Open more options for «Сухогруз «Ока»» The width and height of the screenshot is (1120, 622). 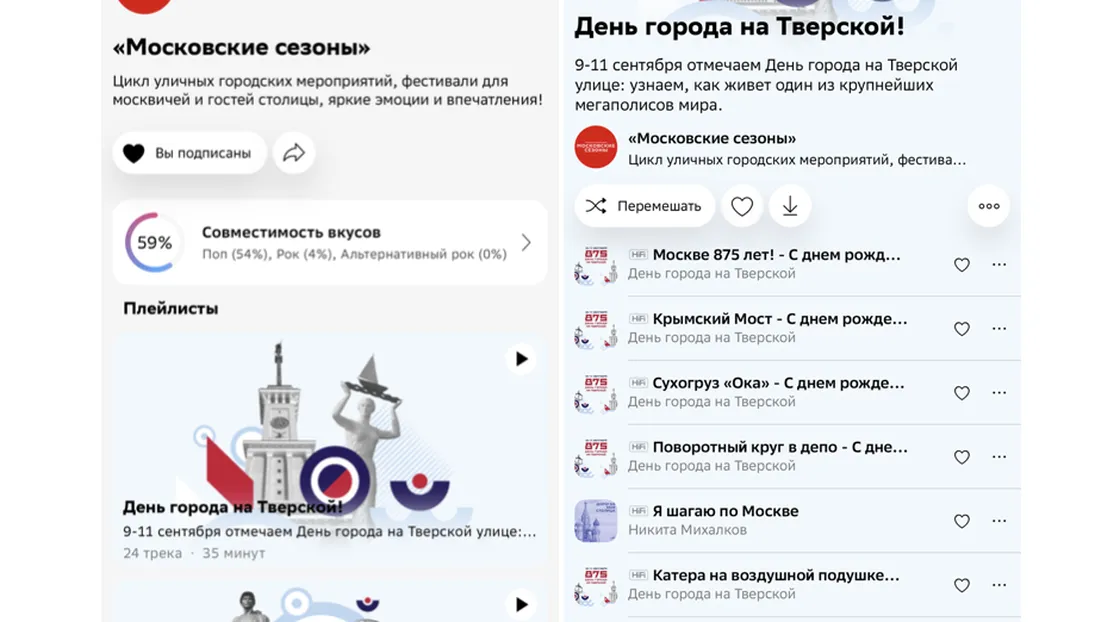coord(999,393)
